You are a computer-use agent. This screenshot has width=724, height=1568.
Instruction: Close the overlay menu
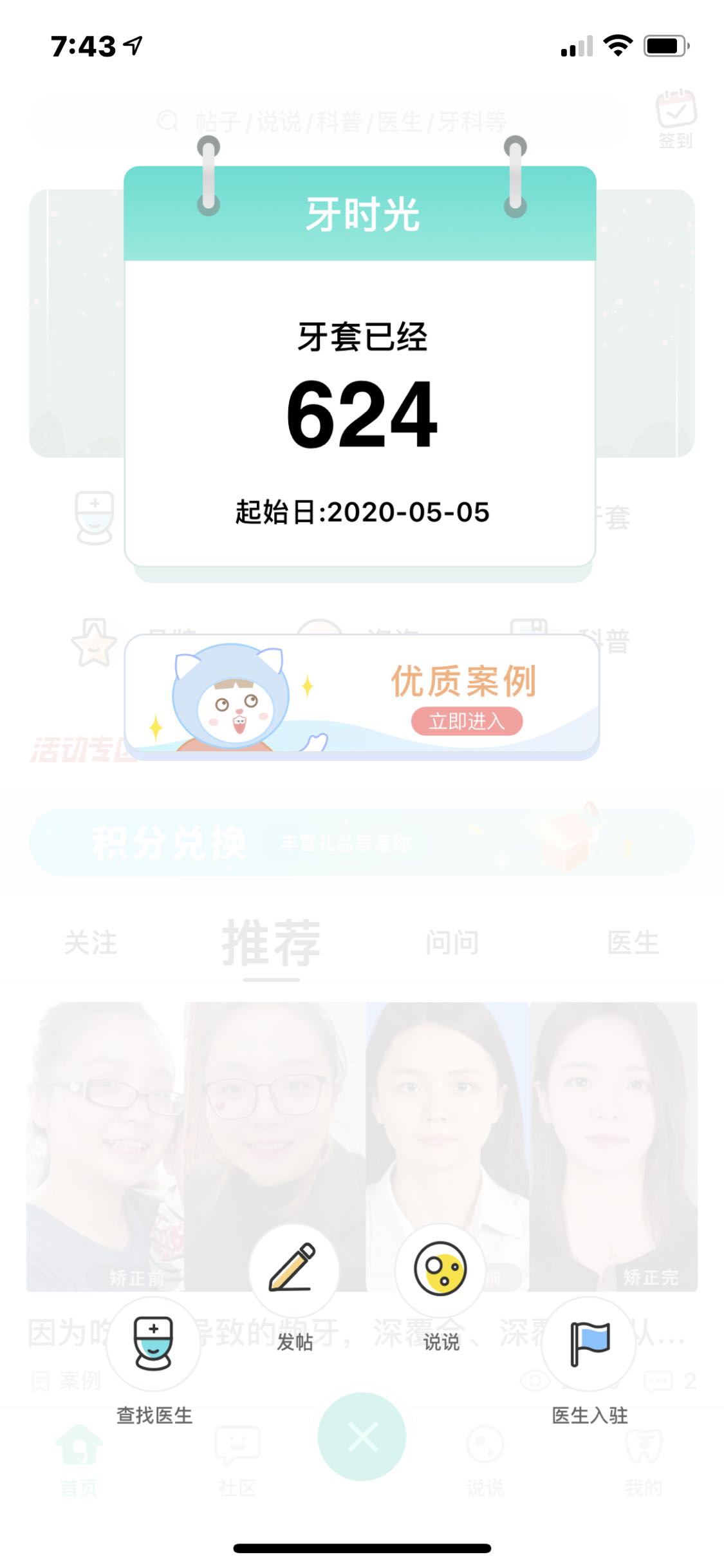pos(362,1437)
